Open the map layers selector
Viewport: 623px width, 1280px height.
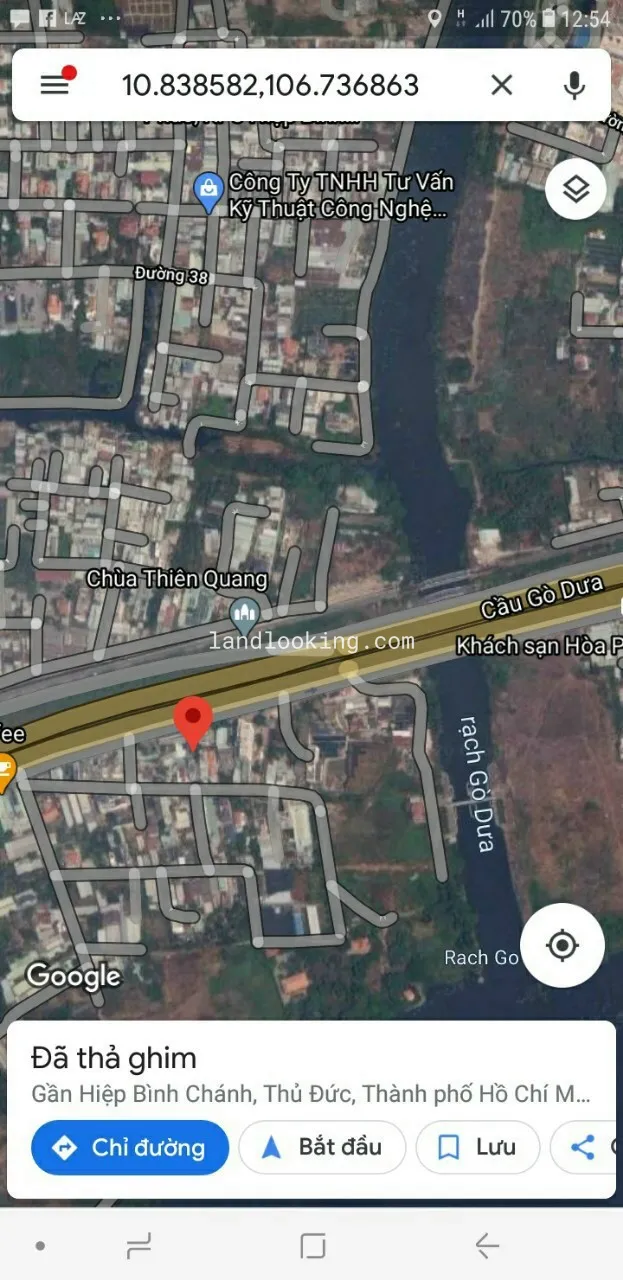[x=576, y=189]
